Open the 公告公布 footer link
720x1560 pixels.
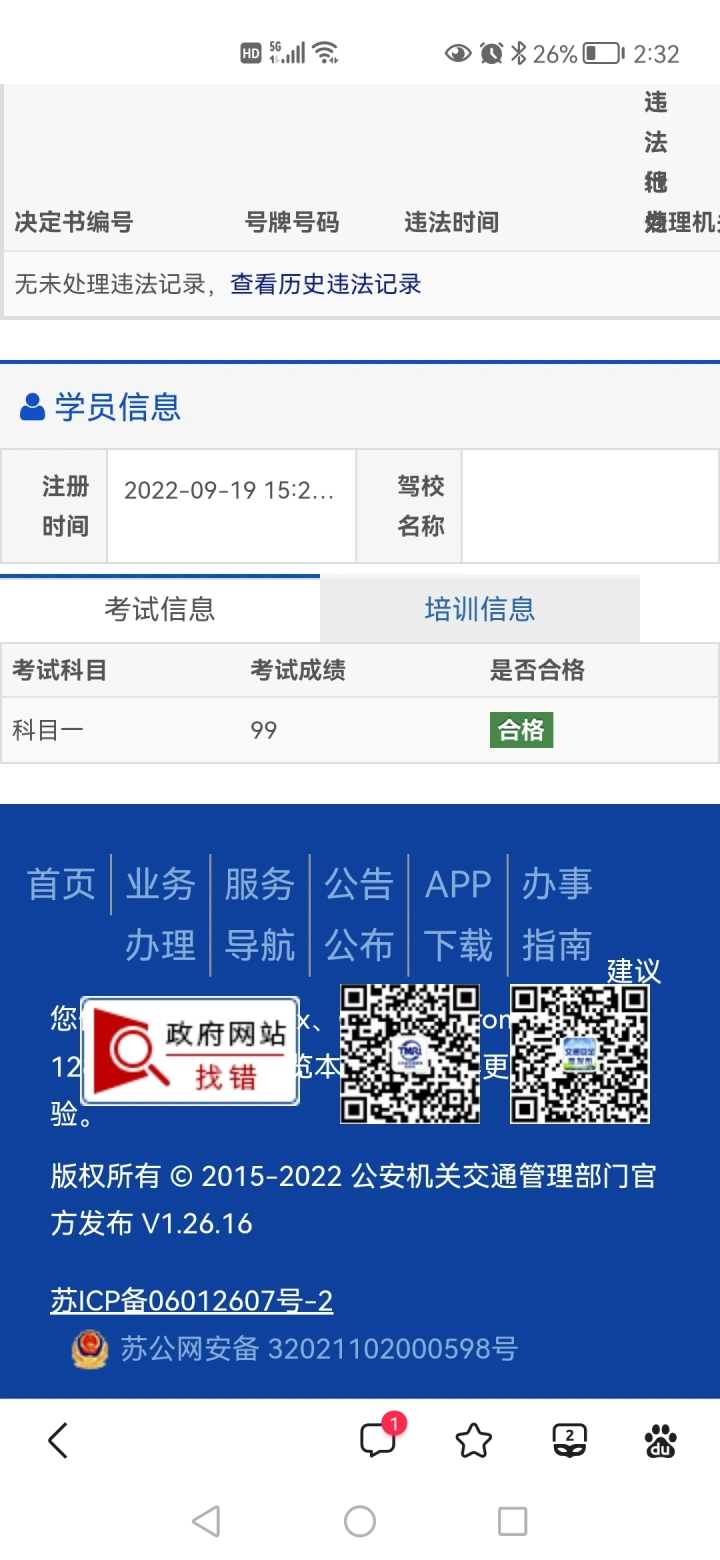click(358, 914)
